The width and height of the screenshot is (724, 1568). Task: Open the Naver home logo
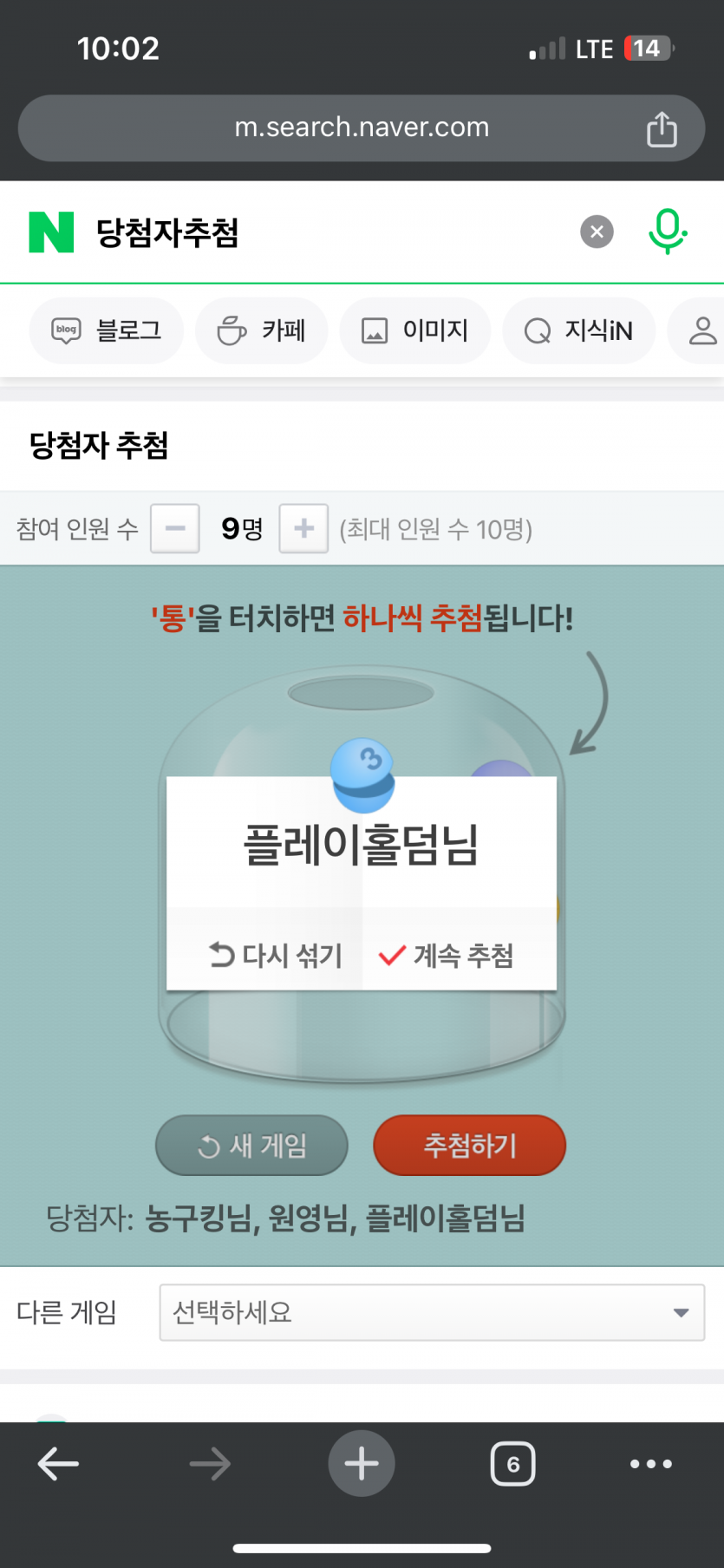[x=51, y=232]
